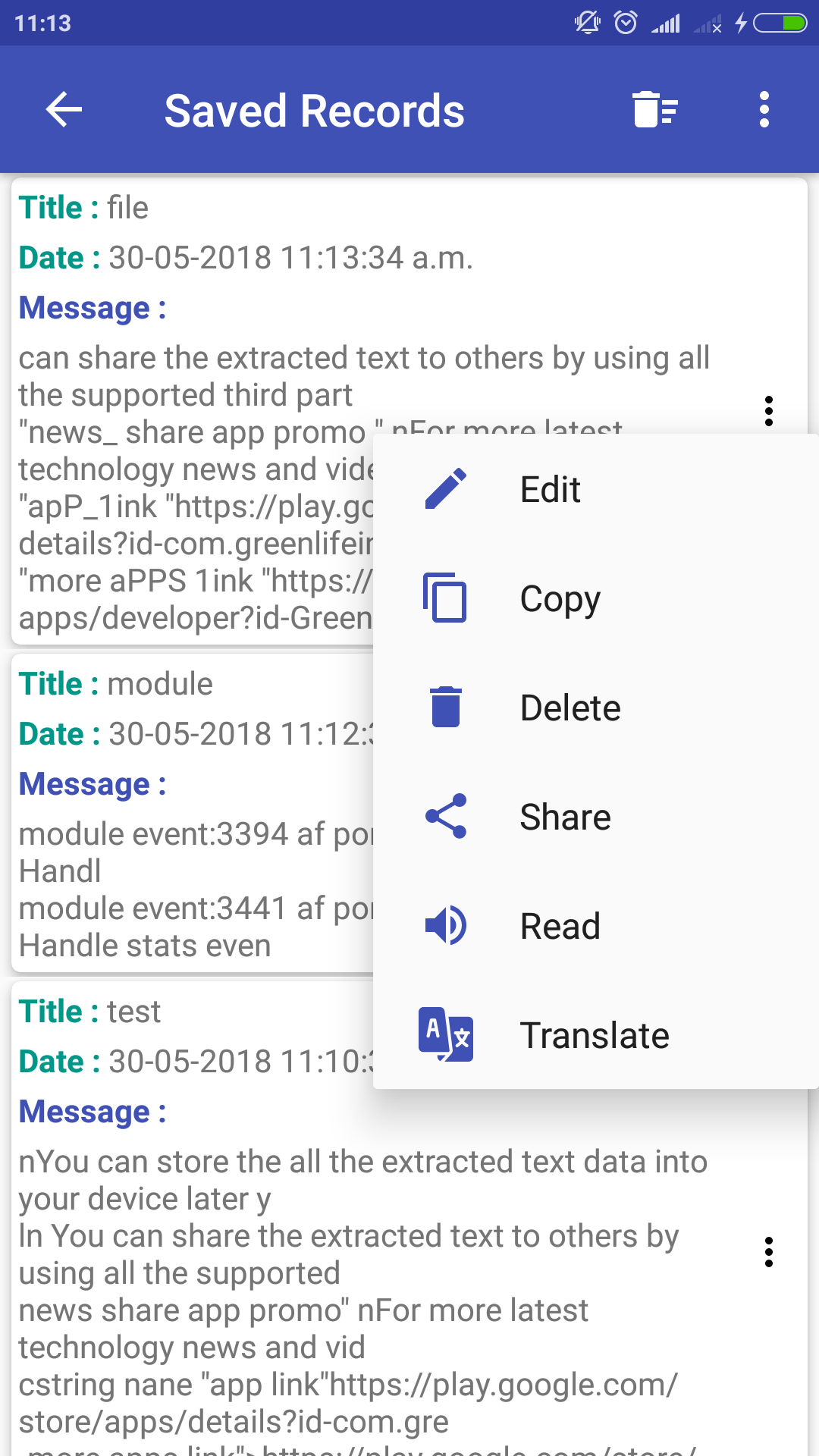
Task: Tap the alarm clock status bar icon
Action: (625, 24)
